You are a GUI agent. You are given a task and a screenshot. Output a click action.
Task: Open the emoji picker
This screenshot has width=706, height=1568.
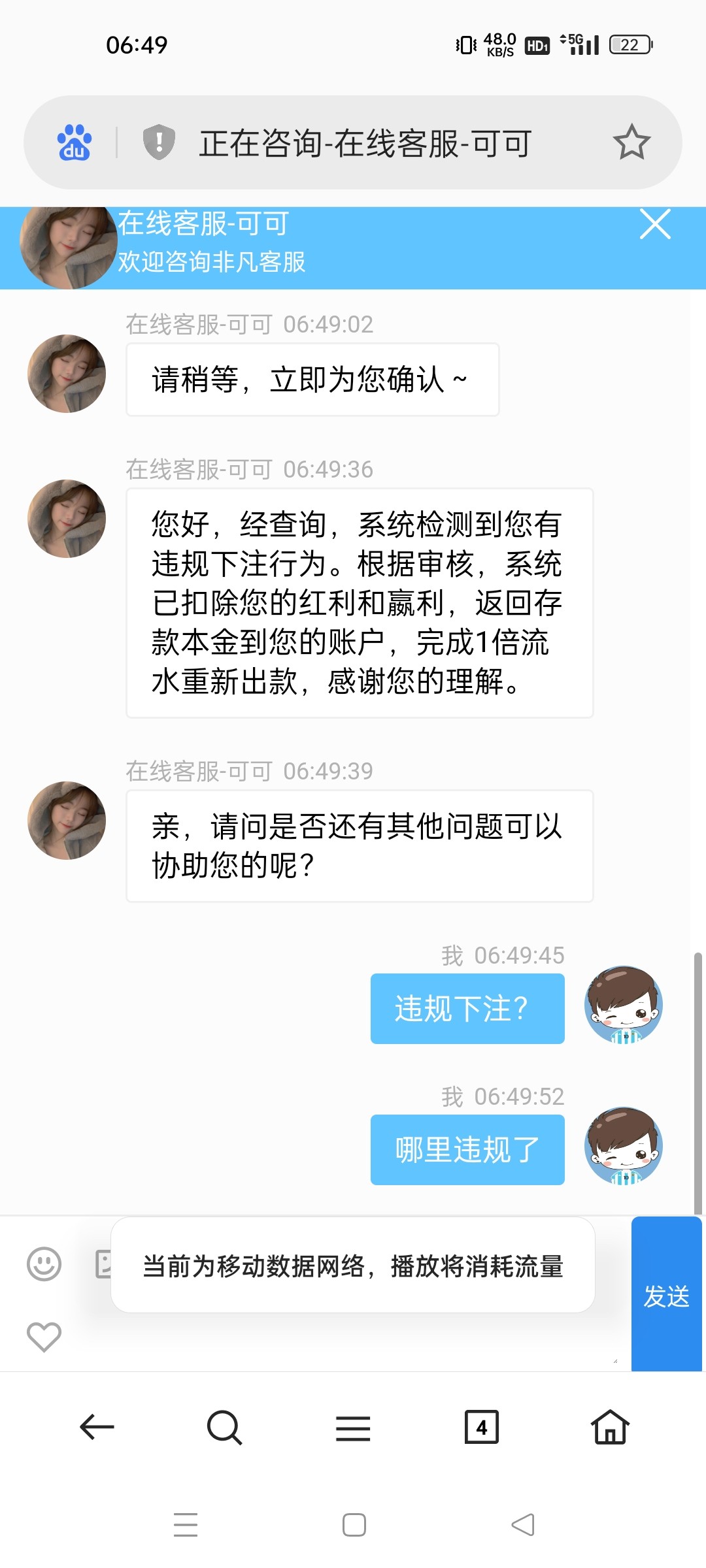tap(44, 1264)
